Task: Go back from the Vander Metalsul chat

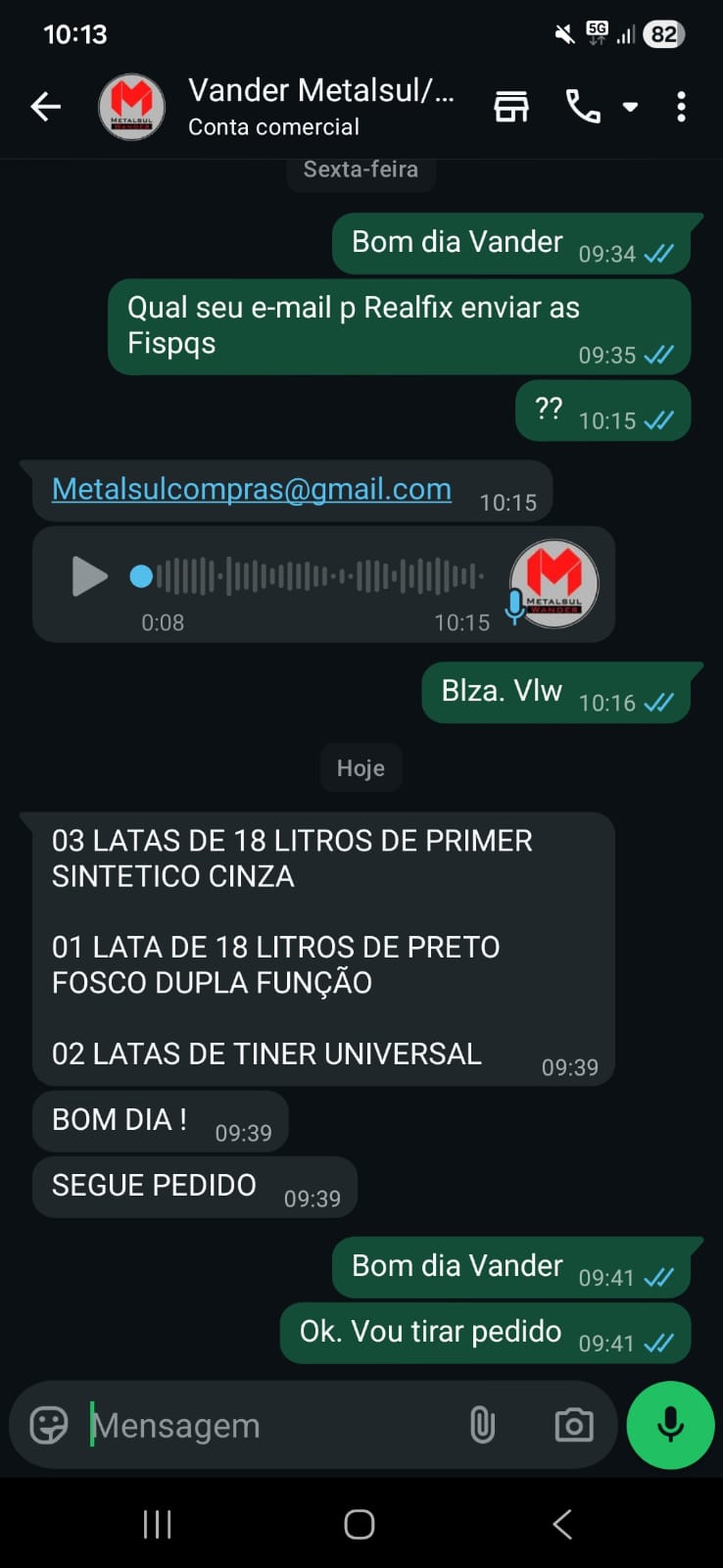Action: [45, 107]
